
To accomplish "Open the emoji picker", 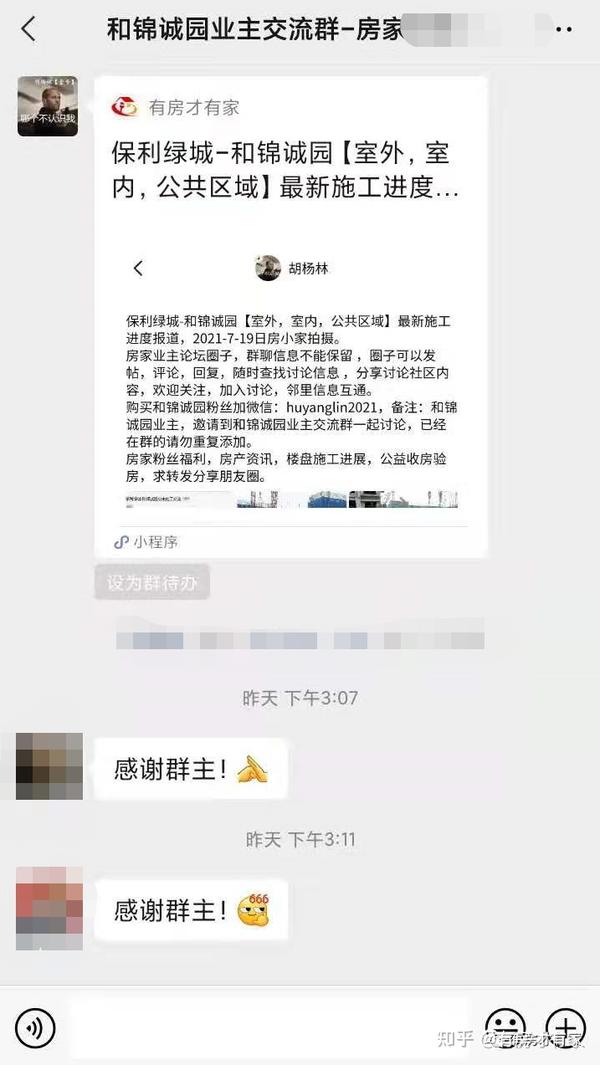I will (x=505, y=1027).
